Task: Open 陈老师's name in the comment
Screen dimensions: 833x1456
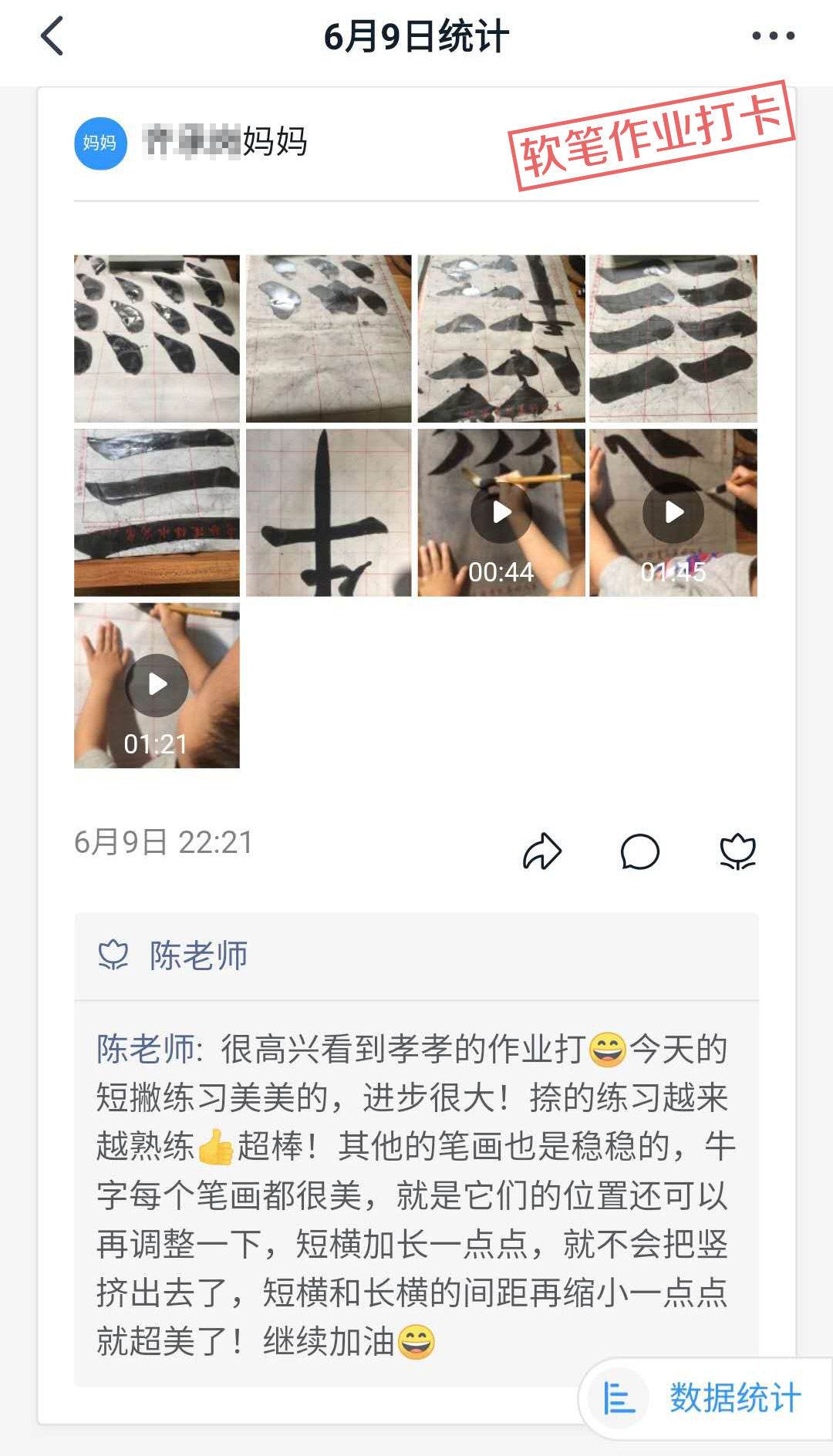Action: click(x=145, y=1049)
